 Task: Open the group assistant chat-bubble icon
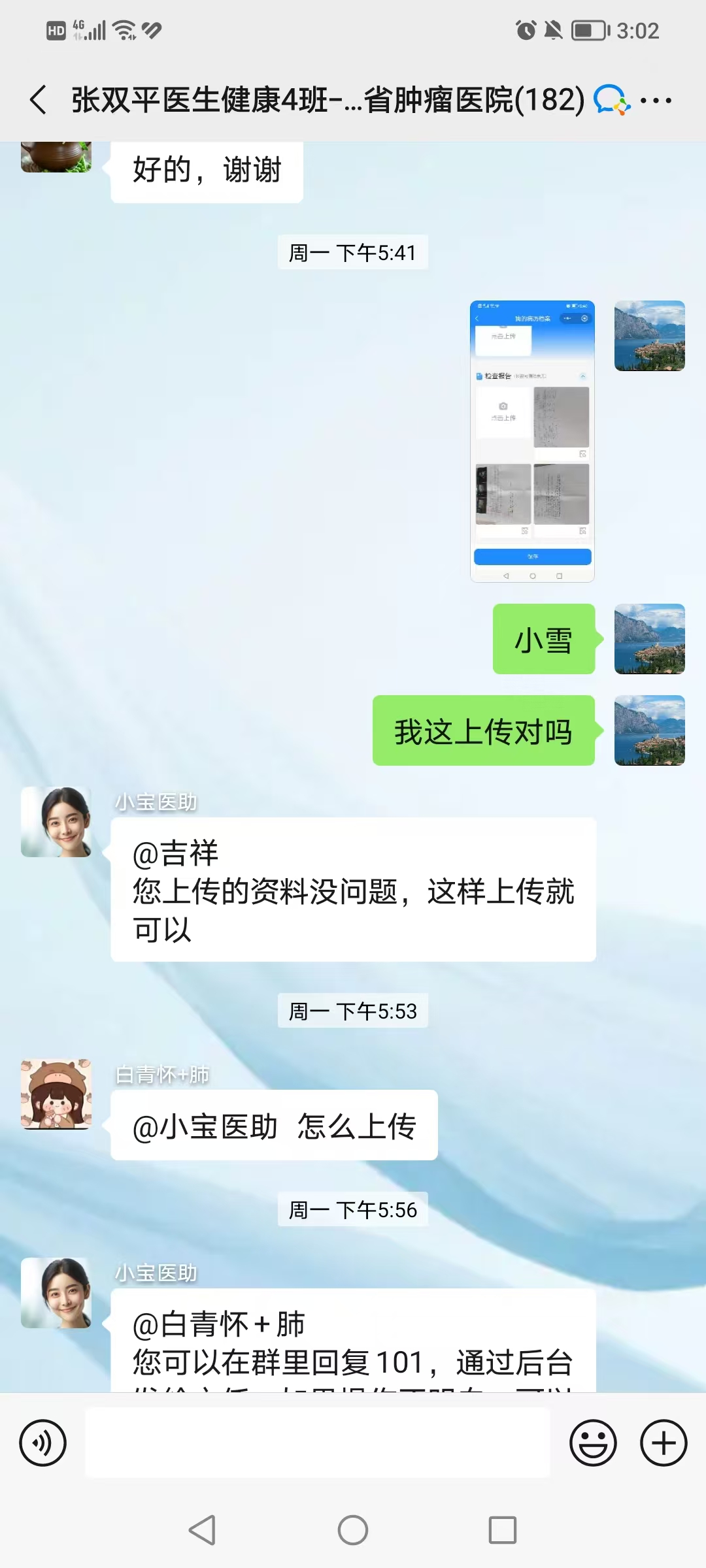611,101
